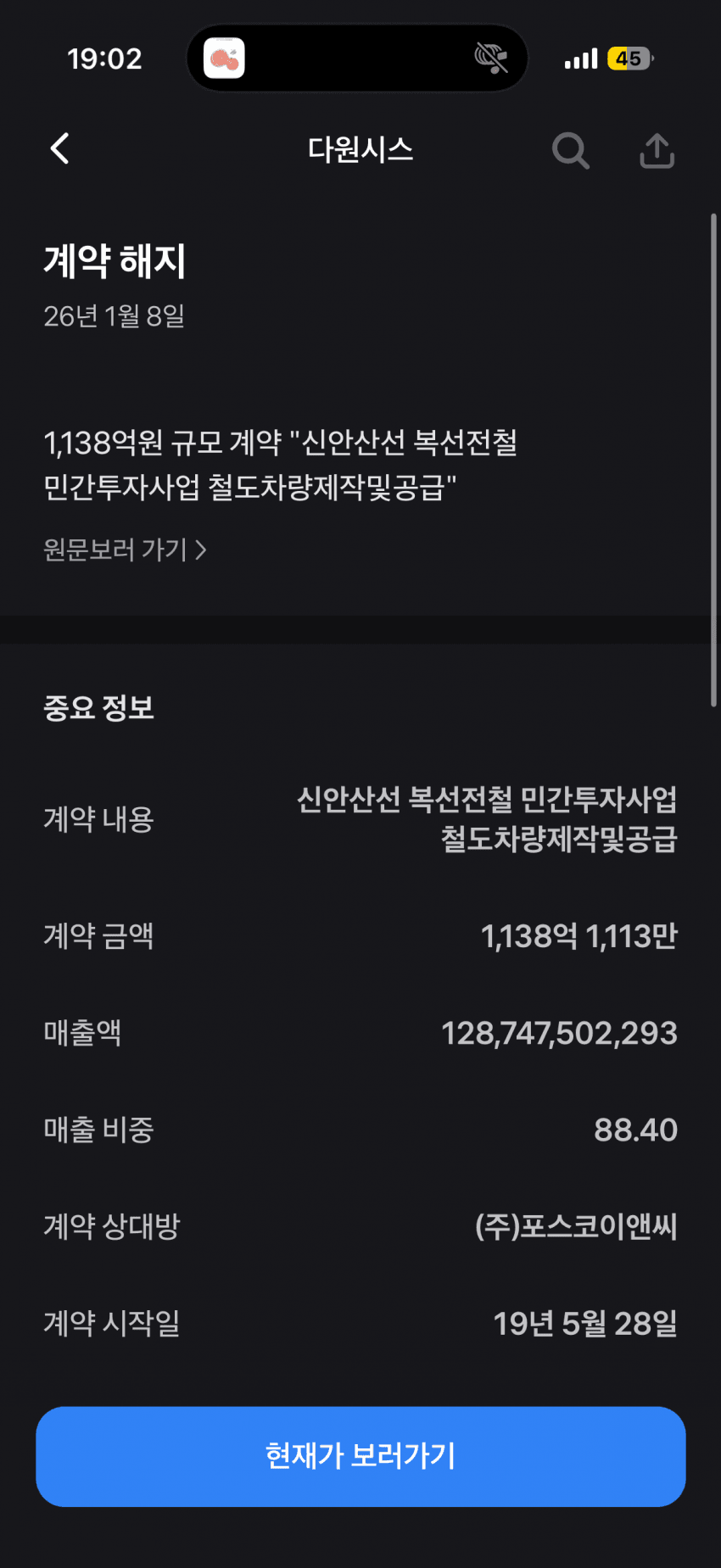The height and width of the screenshot is (1568, 721).
Task: Tap the contract partner (주)포스코이앤씨 entry
Action: point(575,1228)
